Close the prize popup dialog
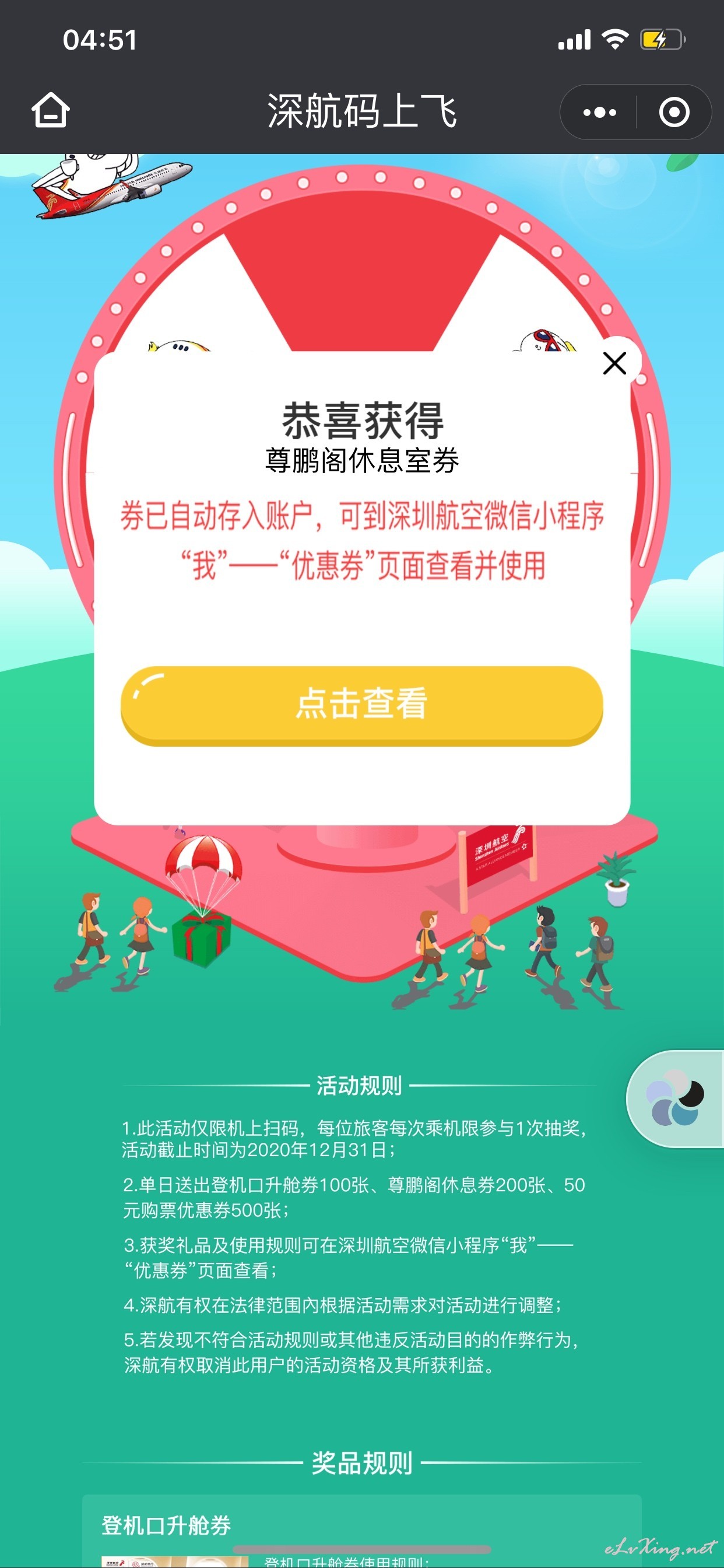Viewport: 724px width, 1568px height. click(614, 363)
